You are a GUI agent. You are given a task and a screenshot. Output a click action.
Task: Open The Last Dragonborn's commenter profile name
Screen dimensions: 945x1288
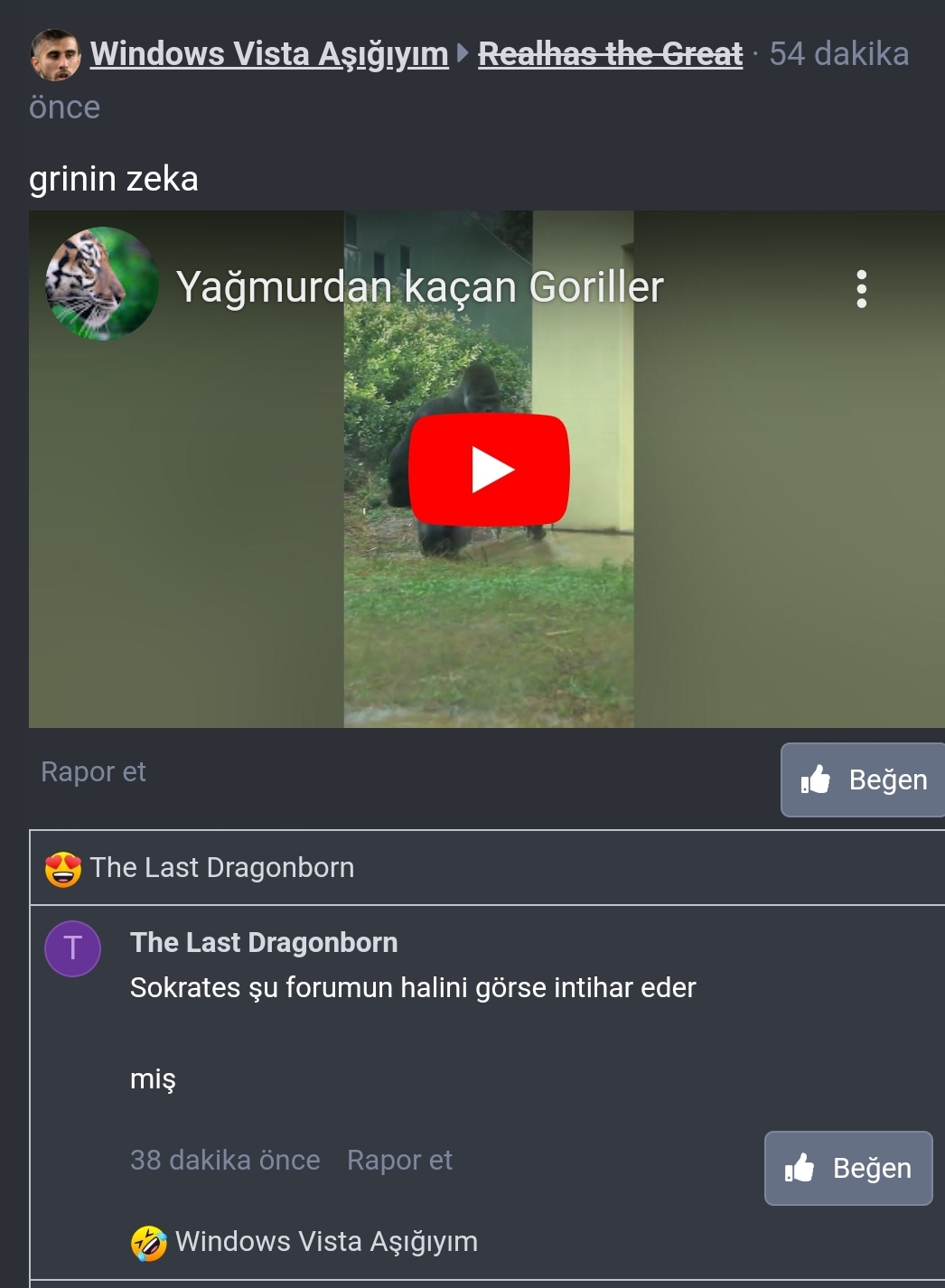pyautogui.click(x=264, y=942)
